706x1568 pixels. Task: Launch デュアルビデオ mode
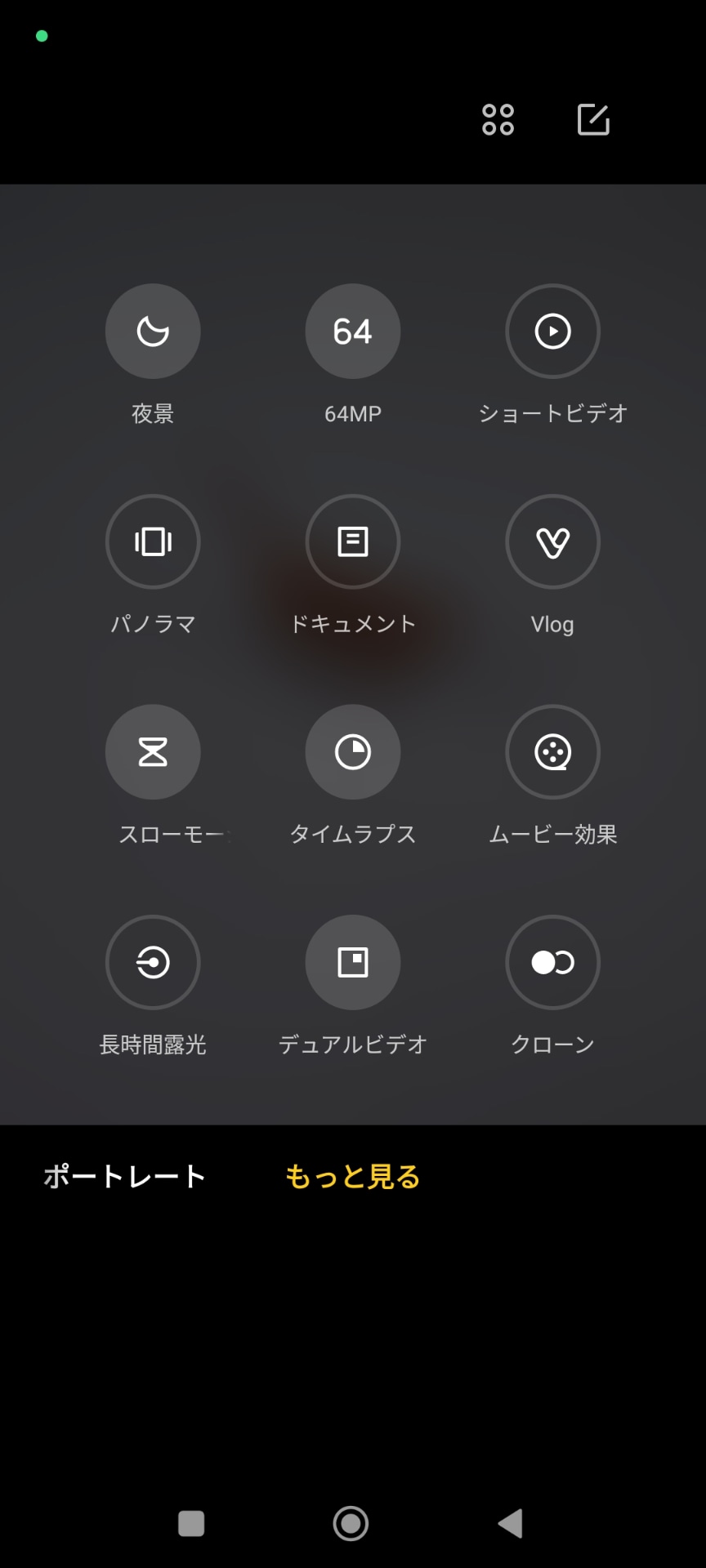click(x=353, y=962)
